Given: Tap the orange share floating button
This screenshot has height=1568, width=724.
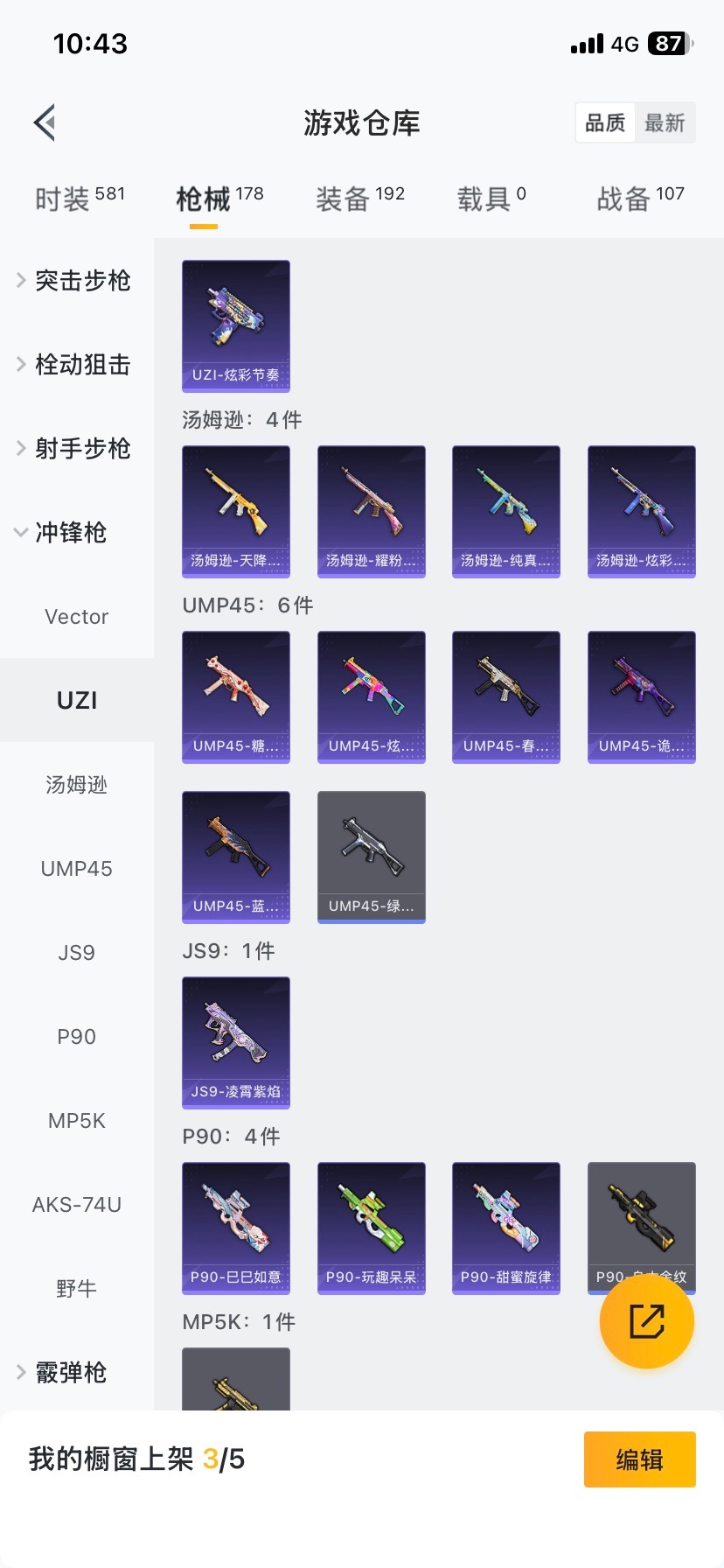Looking at the screenshot, I should pyautogui.click(x=647, y=1321).
